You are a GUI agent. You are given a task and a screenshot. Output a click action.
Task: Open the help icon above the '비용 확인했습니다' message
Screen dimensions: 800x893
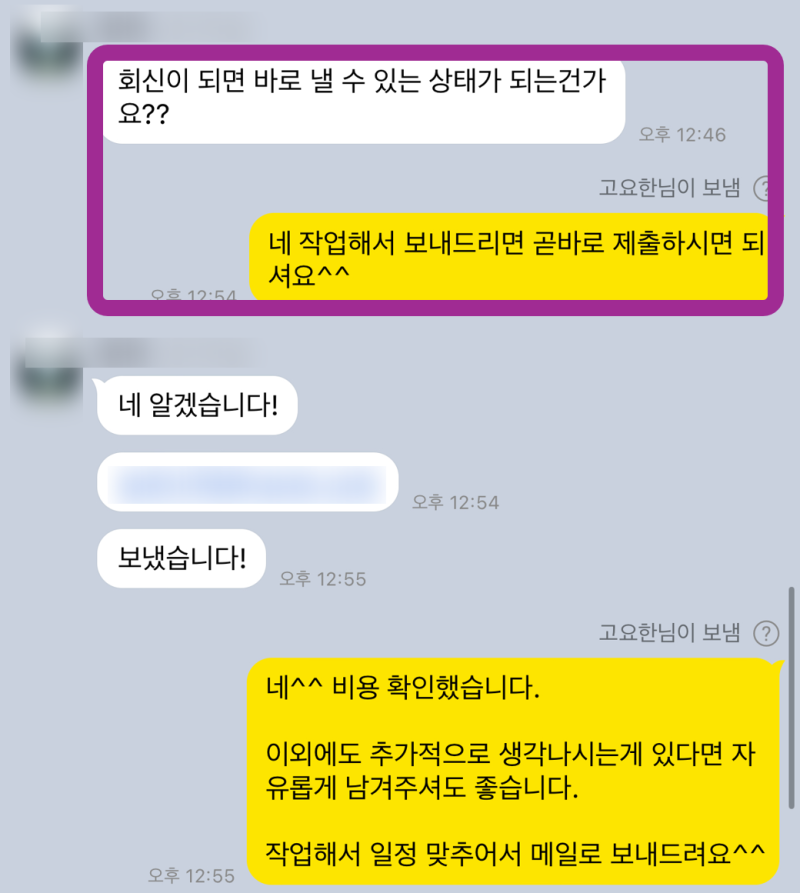pyautogui.click(x=765, y=632)
